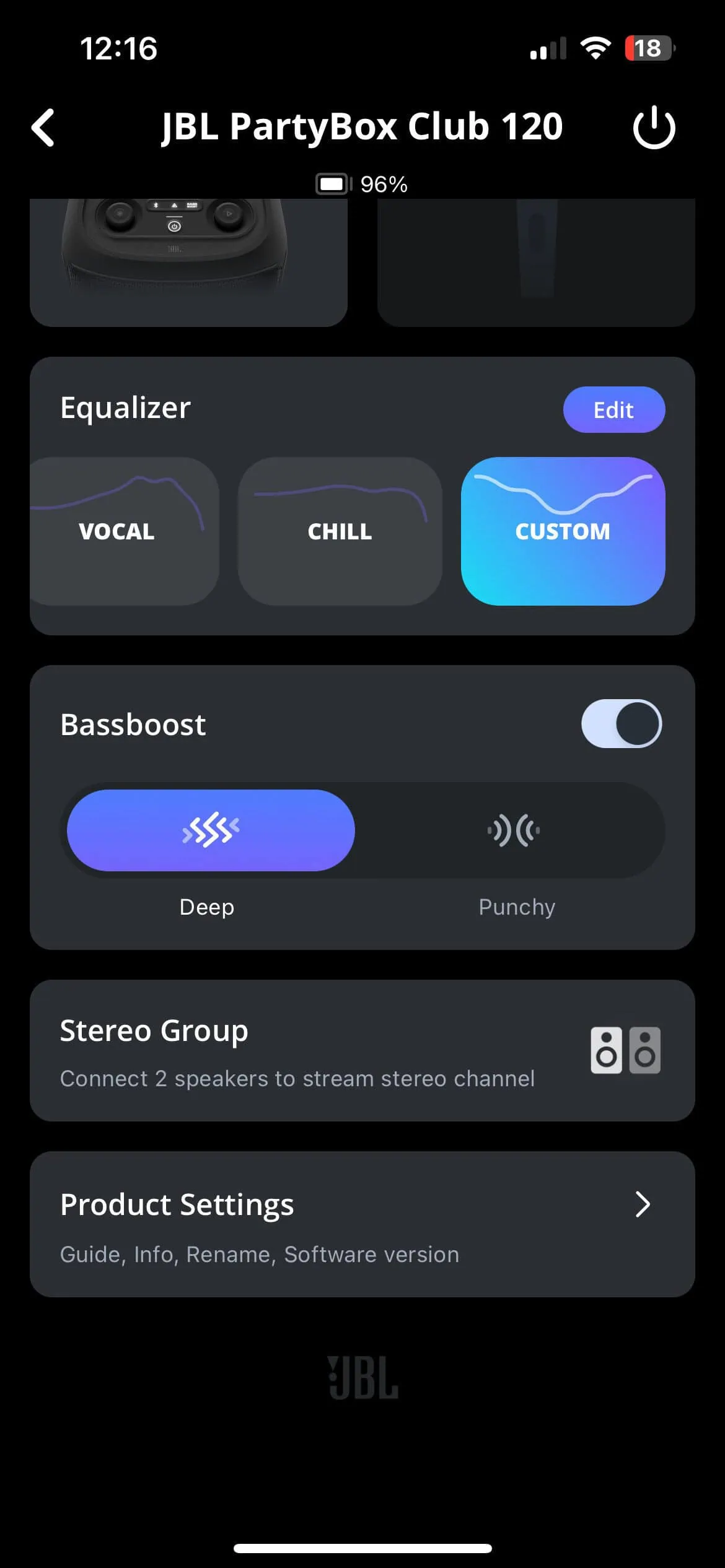Tap the PartyBox speaker image card
Viewport: 725px width, 1568px height.
(188, 261)
